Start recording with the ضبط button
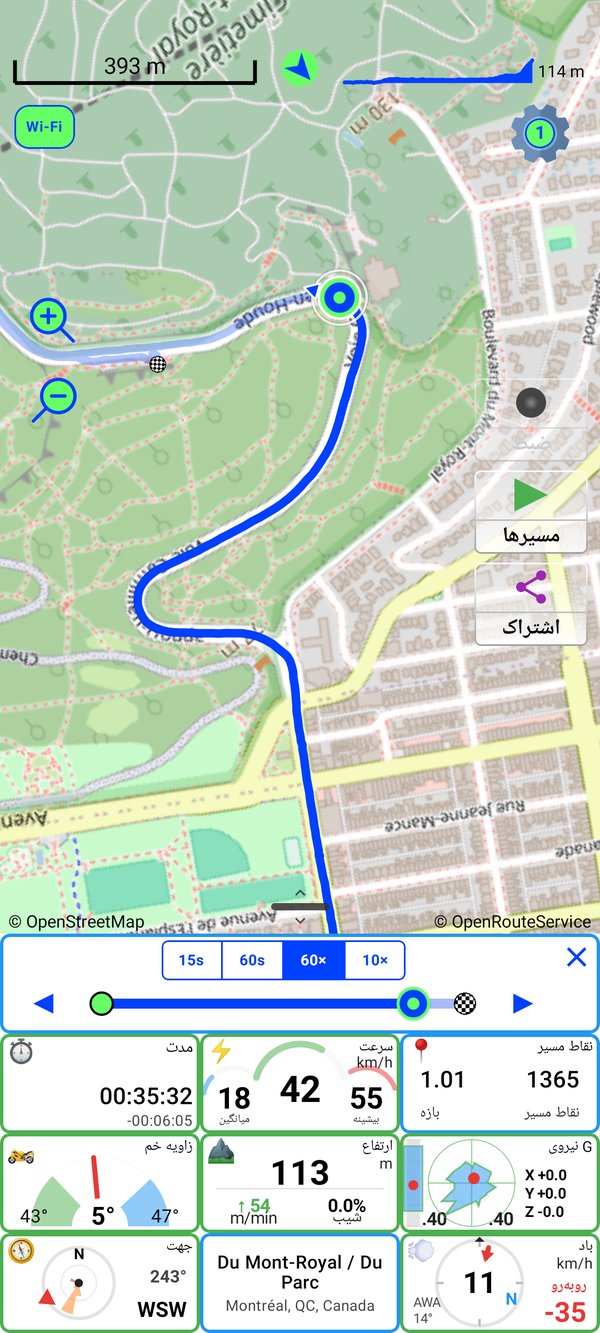Viewport: 600px width, 1333px height. [x=531, y=418]
